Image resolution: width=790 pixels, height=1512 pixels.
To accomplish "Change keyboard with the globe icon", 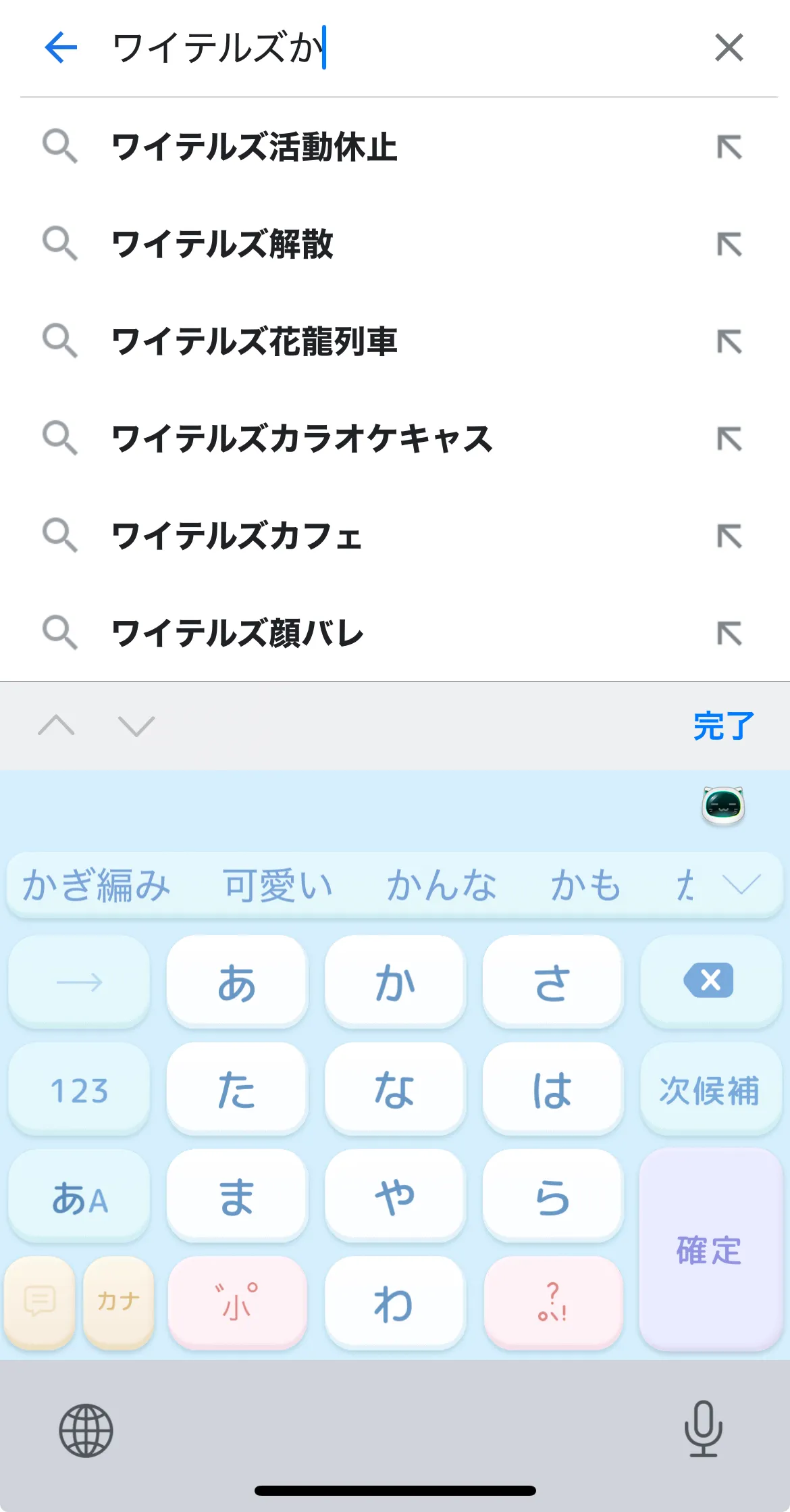I will (x=86, y=1430).
